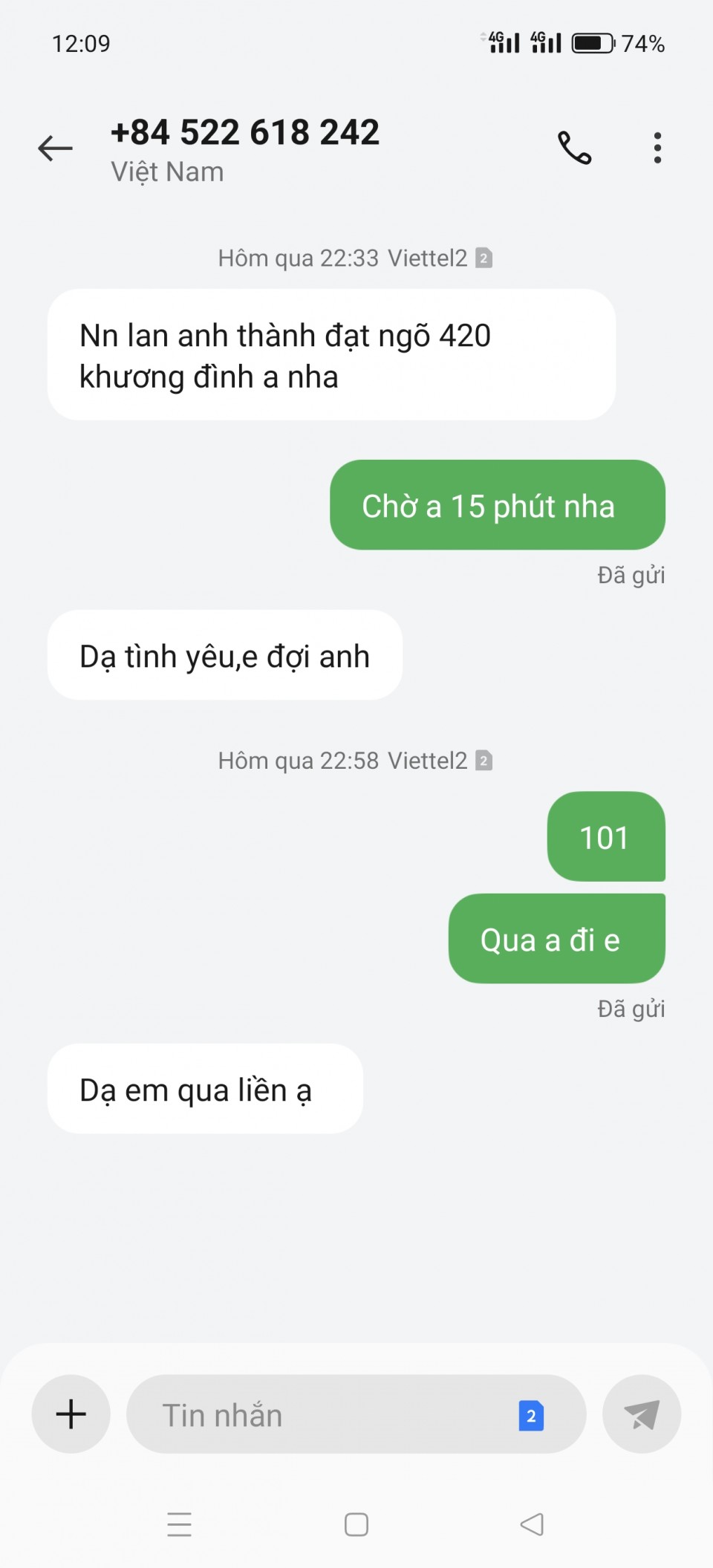Focus the Tin nhắn message field
Image resolution: width=713 pixels, height=1568 pixels.
tap(319, 1415)
